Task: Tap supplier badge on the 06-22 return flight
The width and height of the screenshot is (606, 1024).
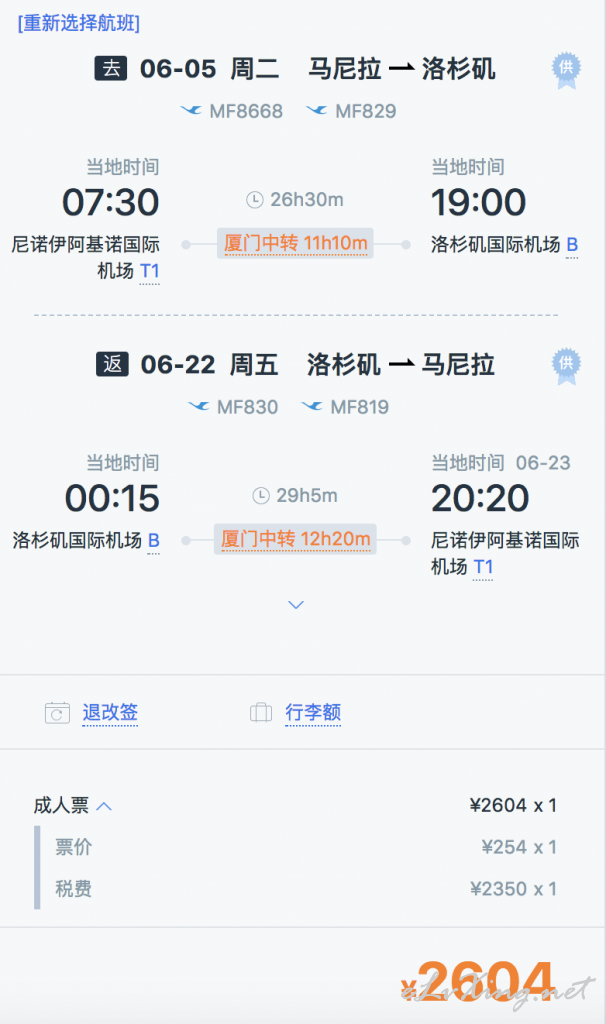Action: coord(566,366)
